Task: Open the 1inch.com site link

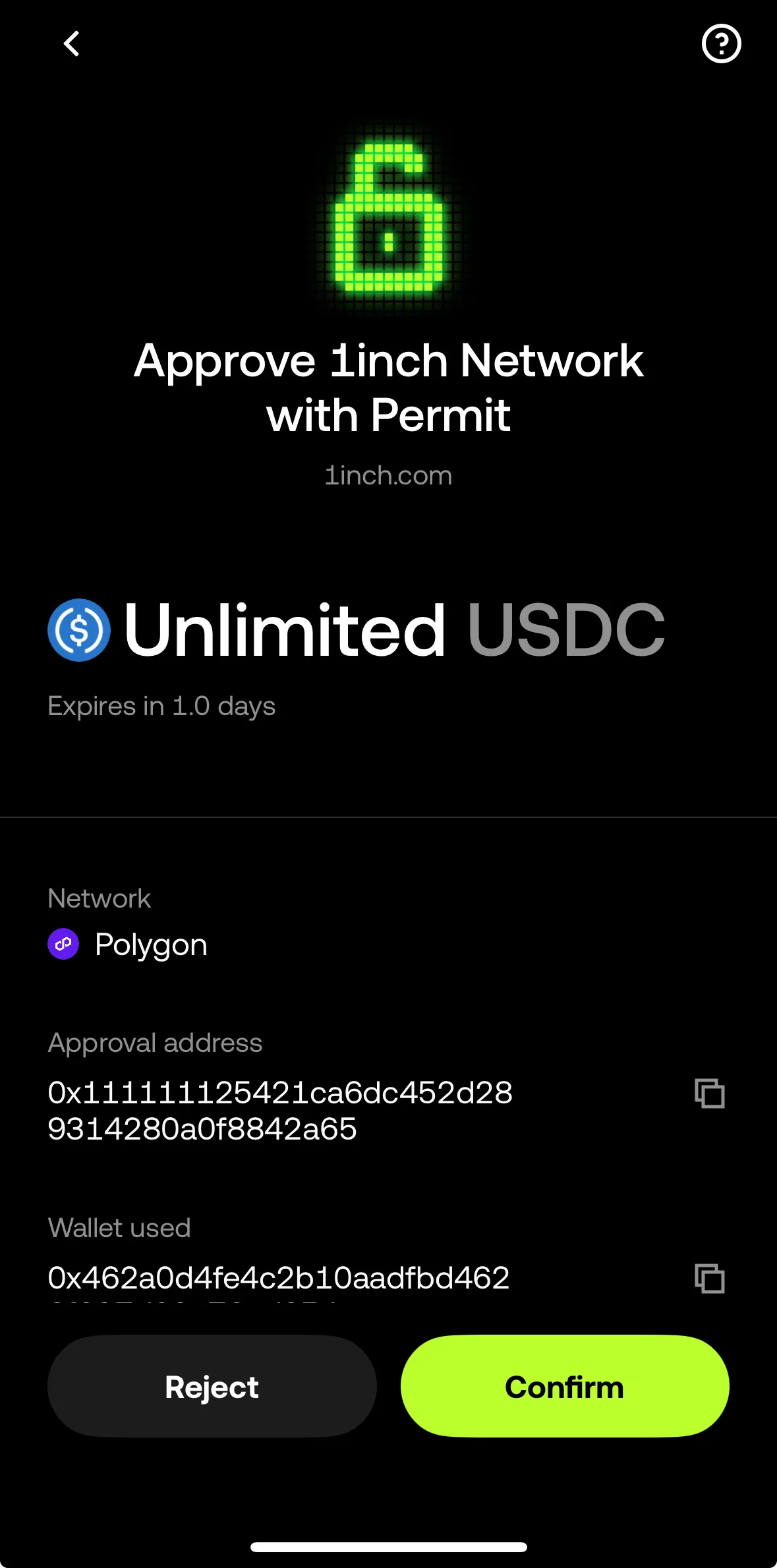Action: coord(388,475)
